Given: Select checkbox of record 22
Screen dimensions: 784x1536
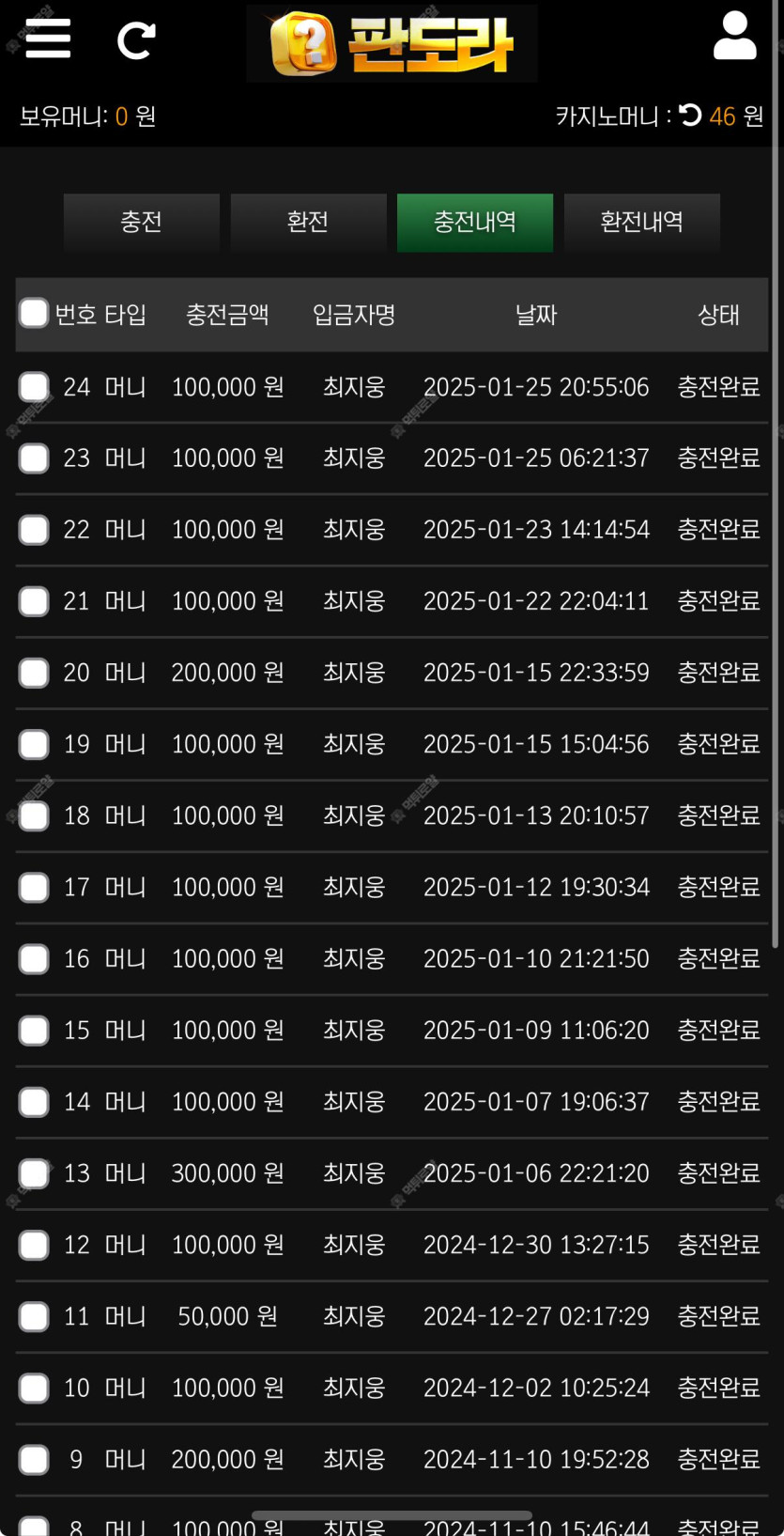Looking at the screenshot, I should (x=34, y=529).
